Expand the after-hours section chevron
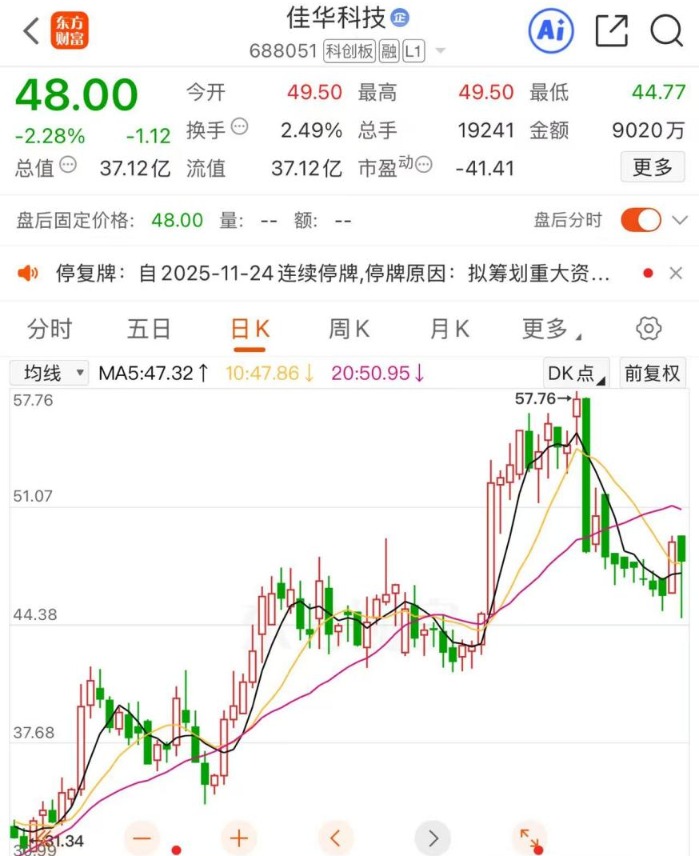The width and height of the screenshot is (699, 856). (x=681, y=220)
